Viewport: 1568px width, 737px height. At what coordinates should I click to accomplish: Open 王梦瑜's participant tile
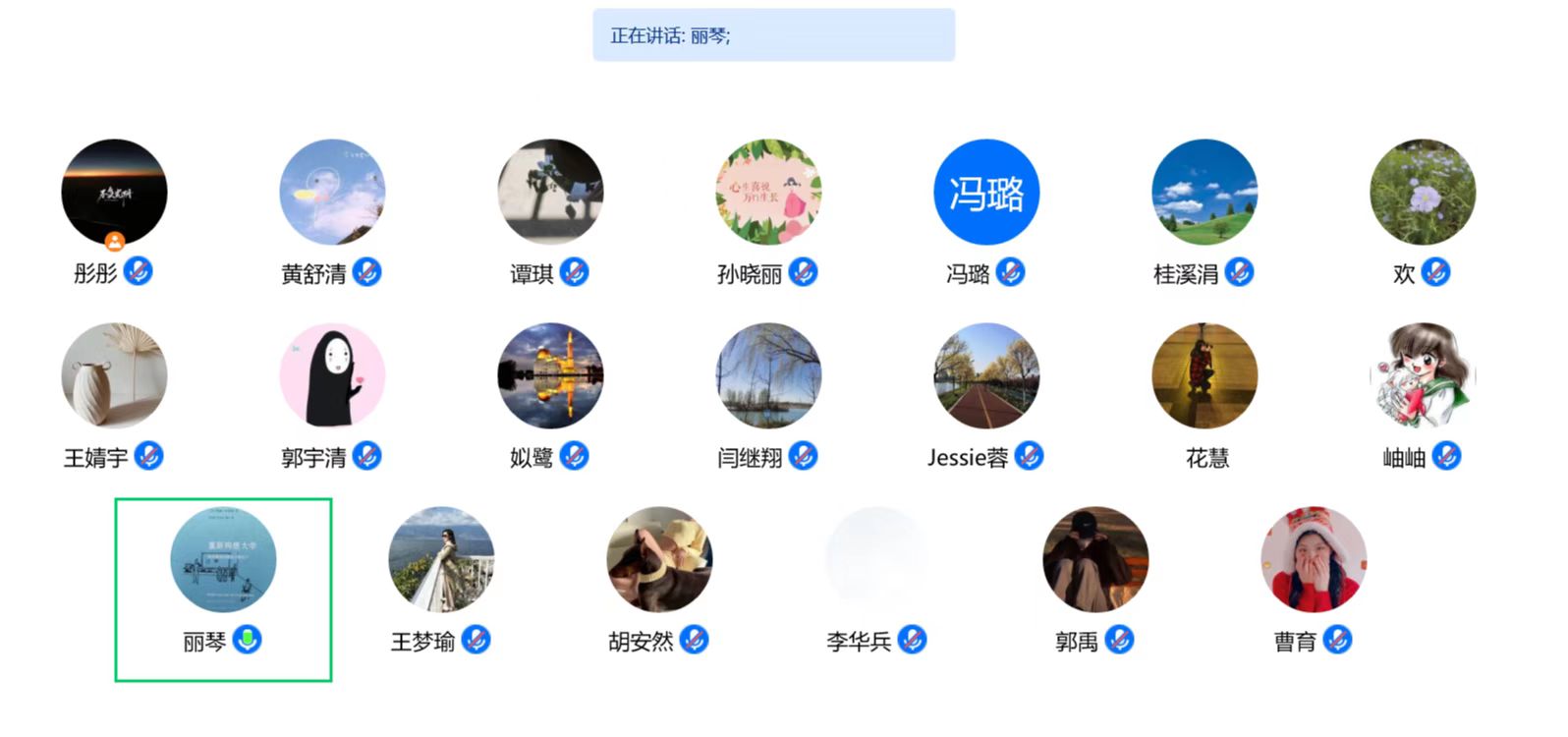click(x=441, y=560)
